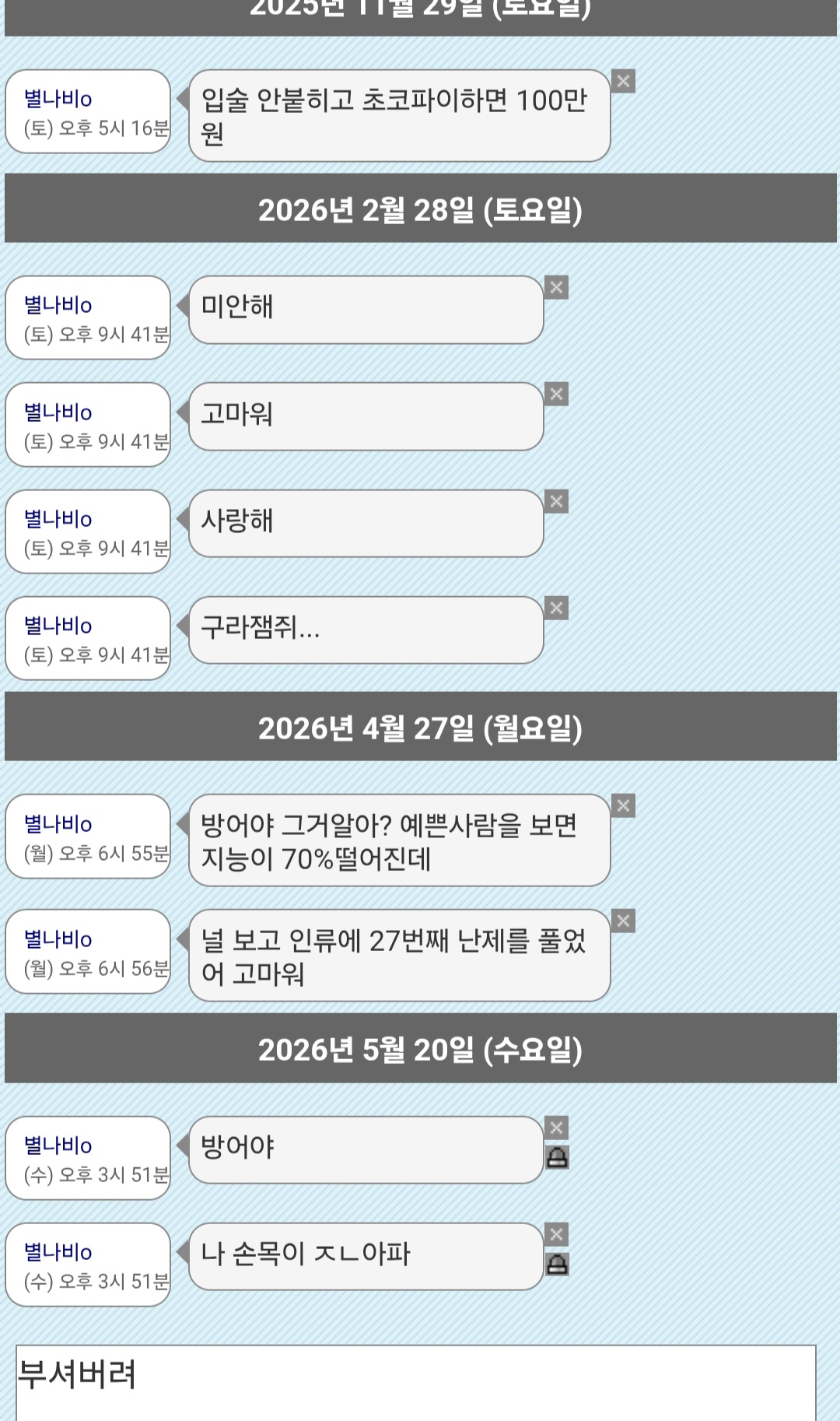This screenshot has width=840, height=1421.
Task: Delete the 방어야 message from 3시 51분
Action: point(556,1128)
